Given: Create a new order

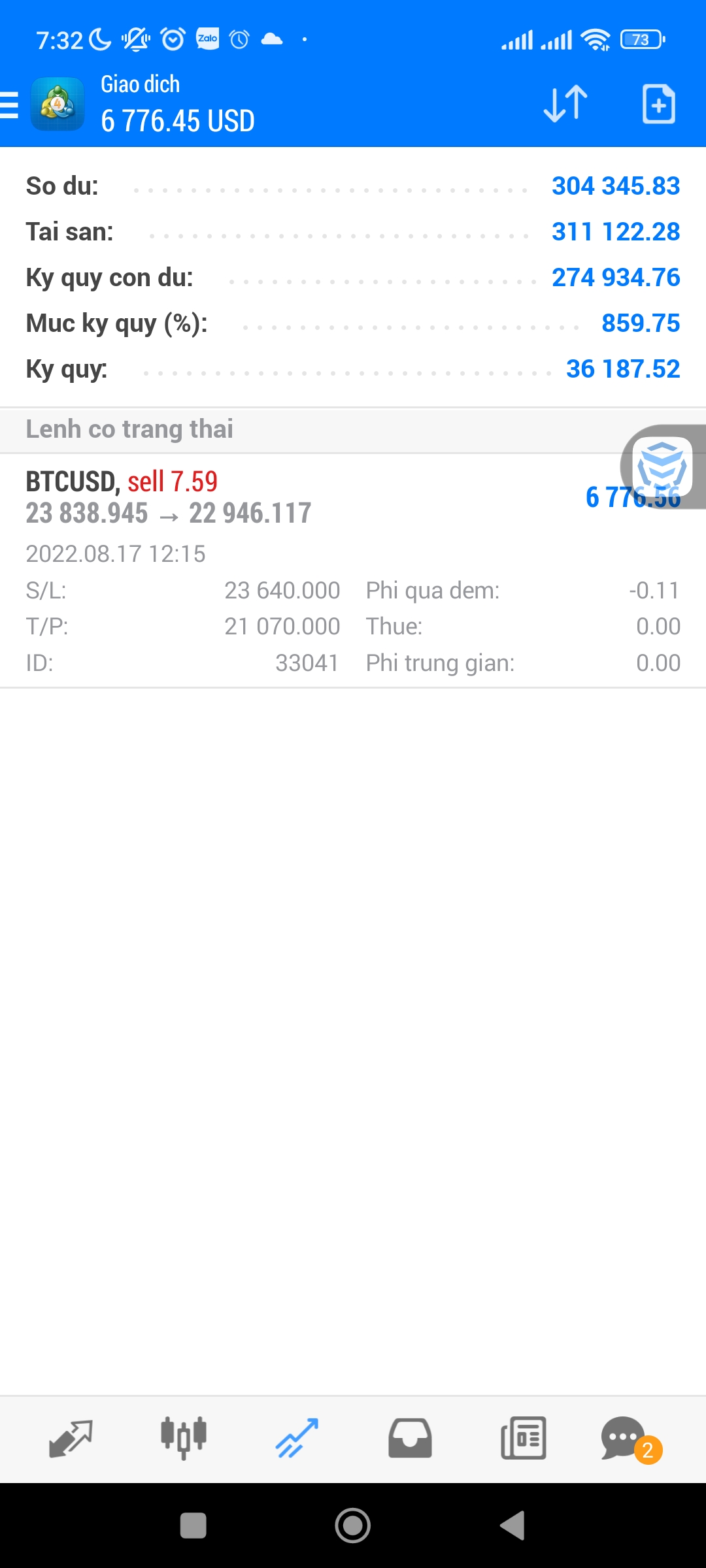Looking at the screenshot, I should [658, 104].
